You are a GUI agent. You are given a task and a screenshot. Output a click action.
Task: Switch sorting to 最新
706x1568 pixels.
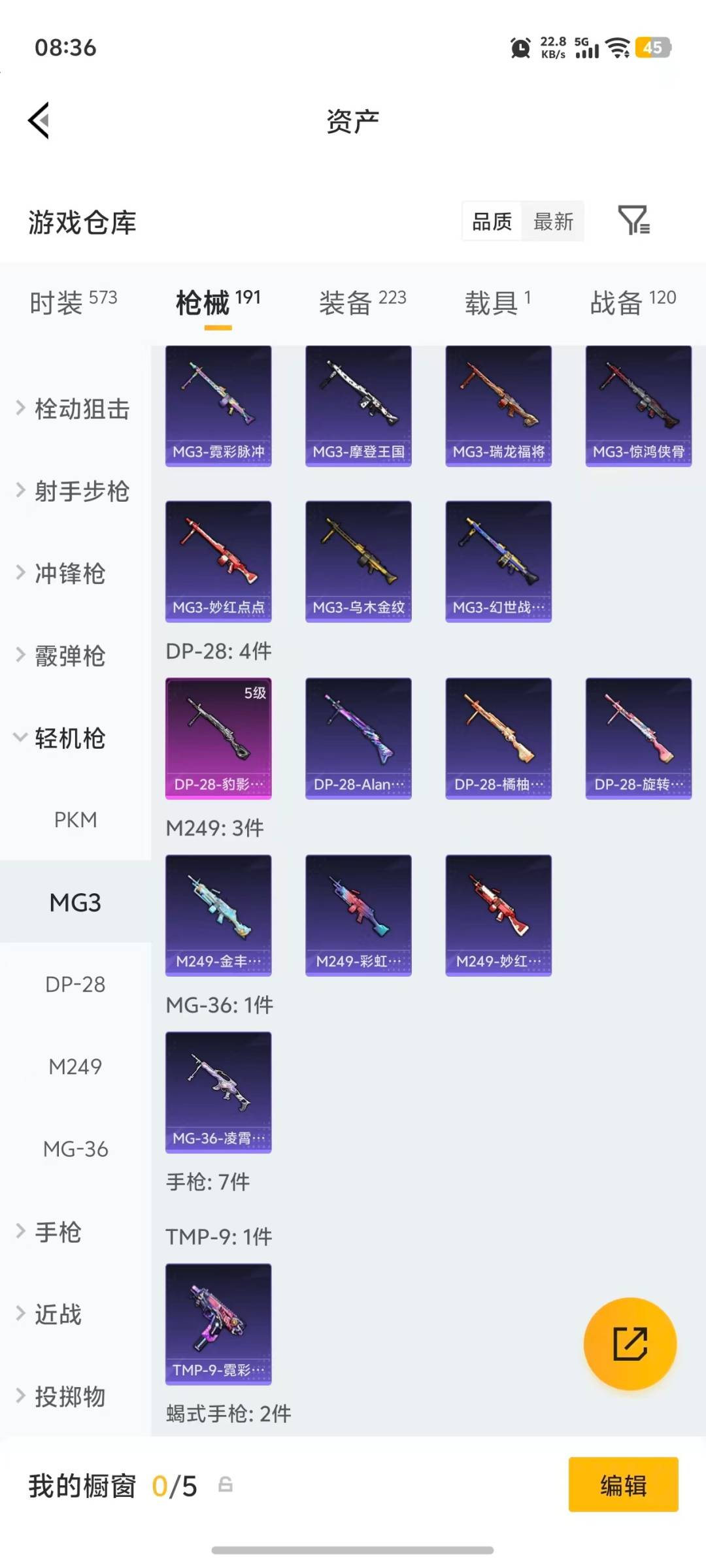click(552, 221)
